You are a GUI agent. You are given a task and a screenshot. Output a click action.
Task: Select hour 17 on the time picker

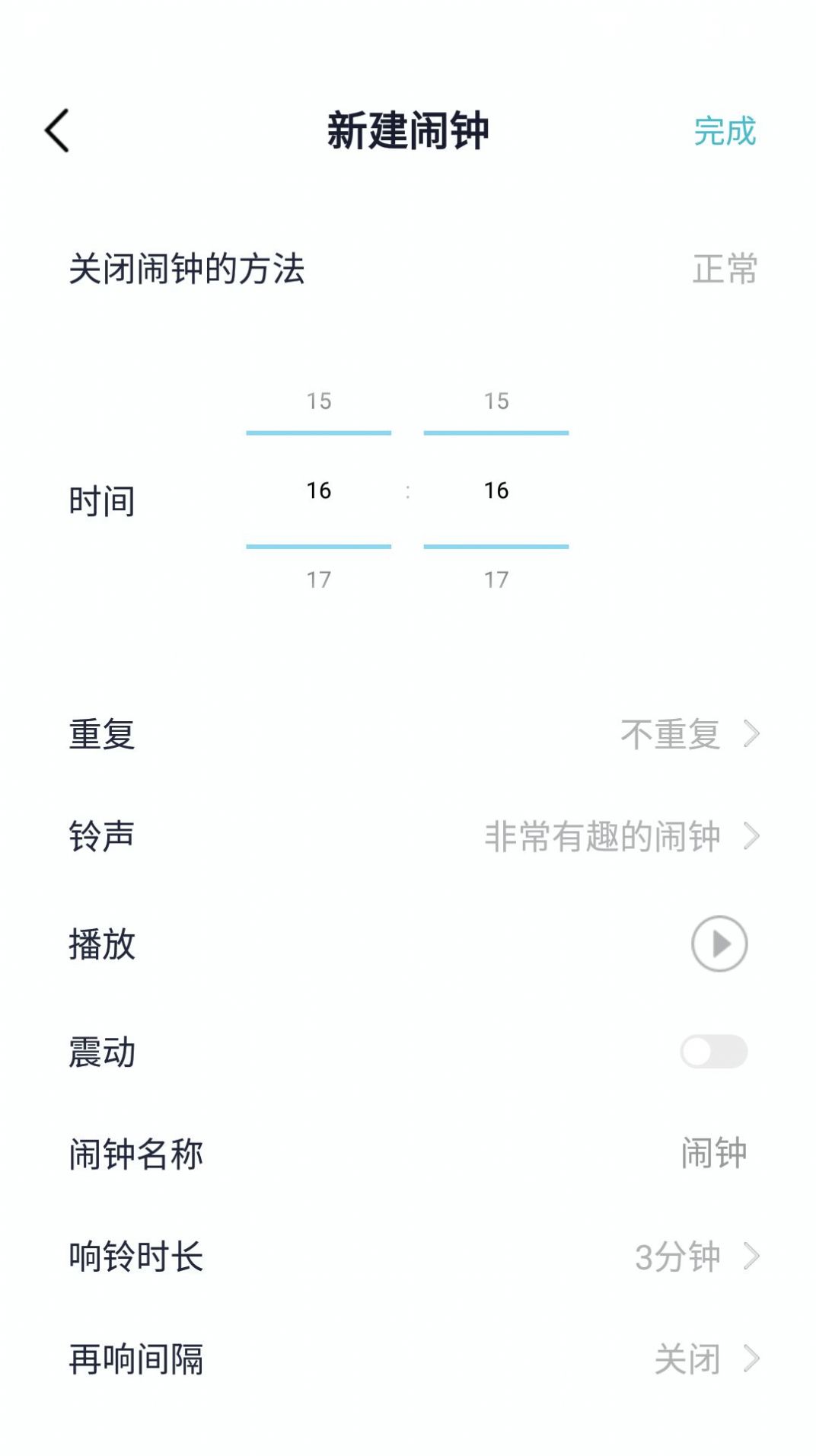click(318, 580)
